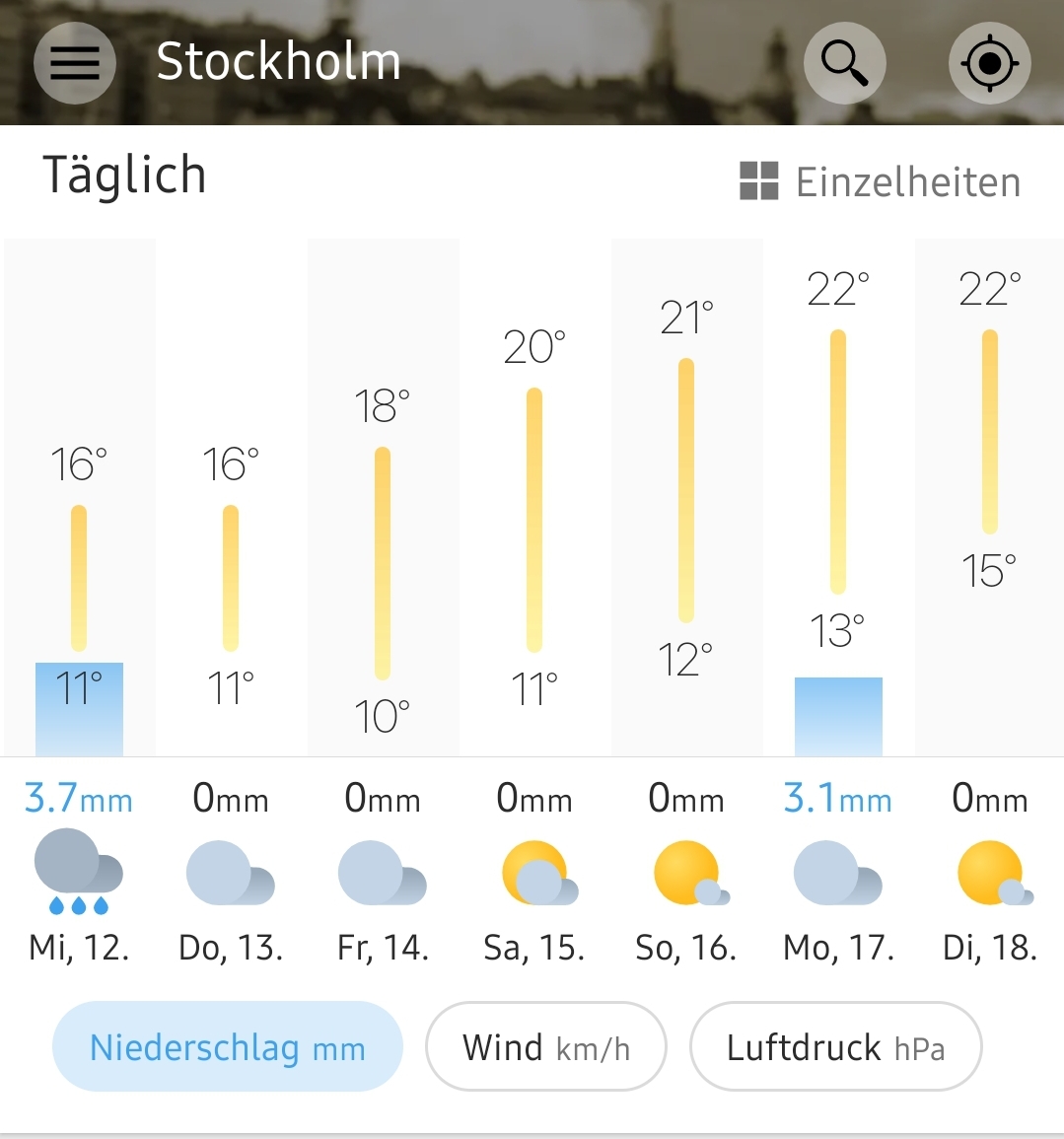Select the Niederschlag mm chip
1064x1139 pixels.
click(228, 1047)
